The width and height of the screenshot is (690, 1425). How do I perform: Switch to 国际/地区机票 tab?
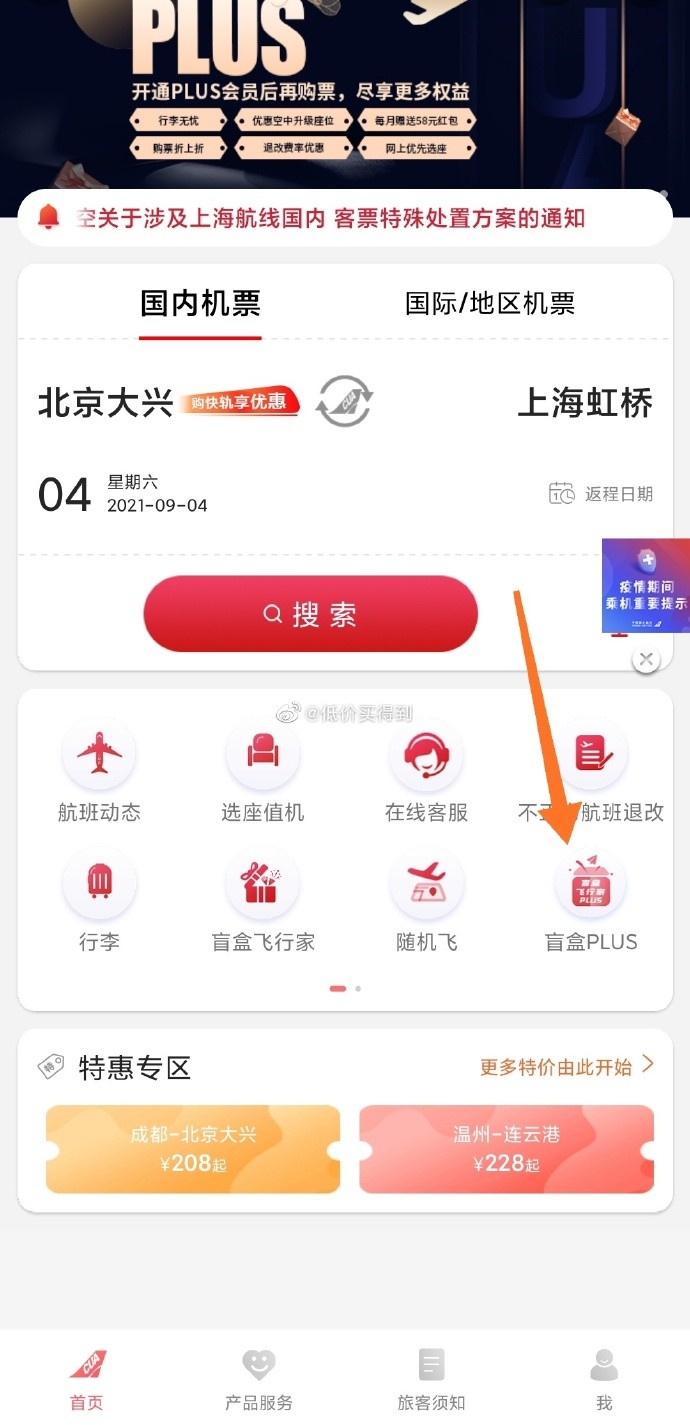click(x=489, y=304)
